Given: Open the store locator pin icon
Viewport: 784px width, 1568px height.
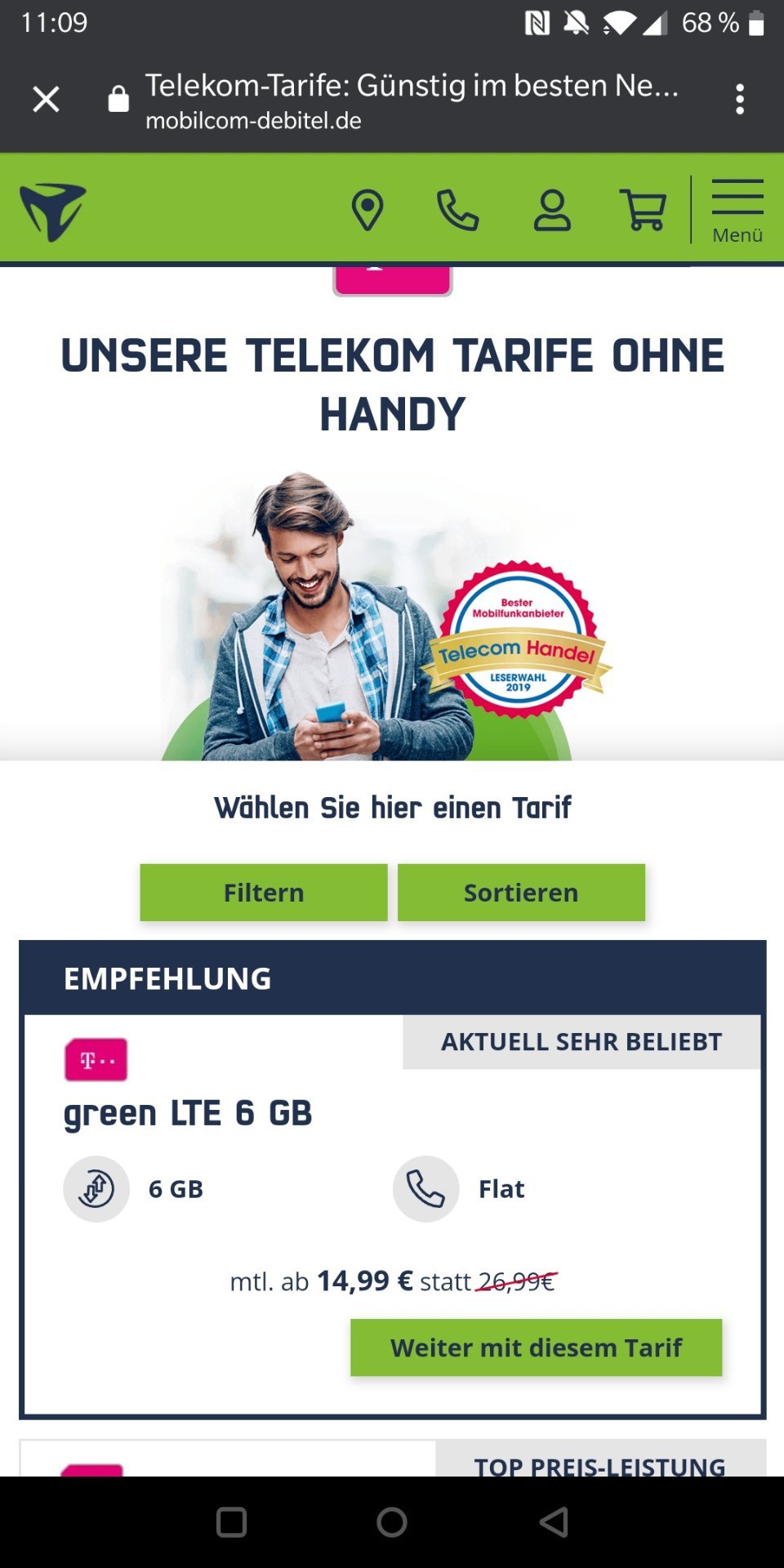Looking at the screenshot, I should [367, 211].
